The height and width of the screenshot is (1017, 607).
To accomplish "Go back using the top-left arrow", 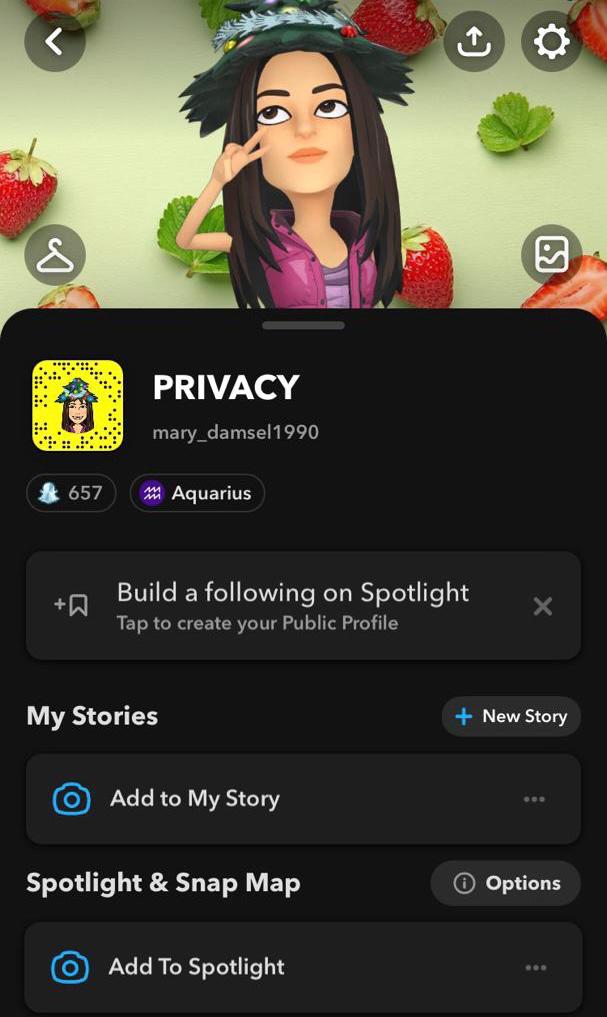I will click(54, 41).
